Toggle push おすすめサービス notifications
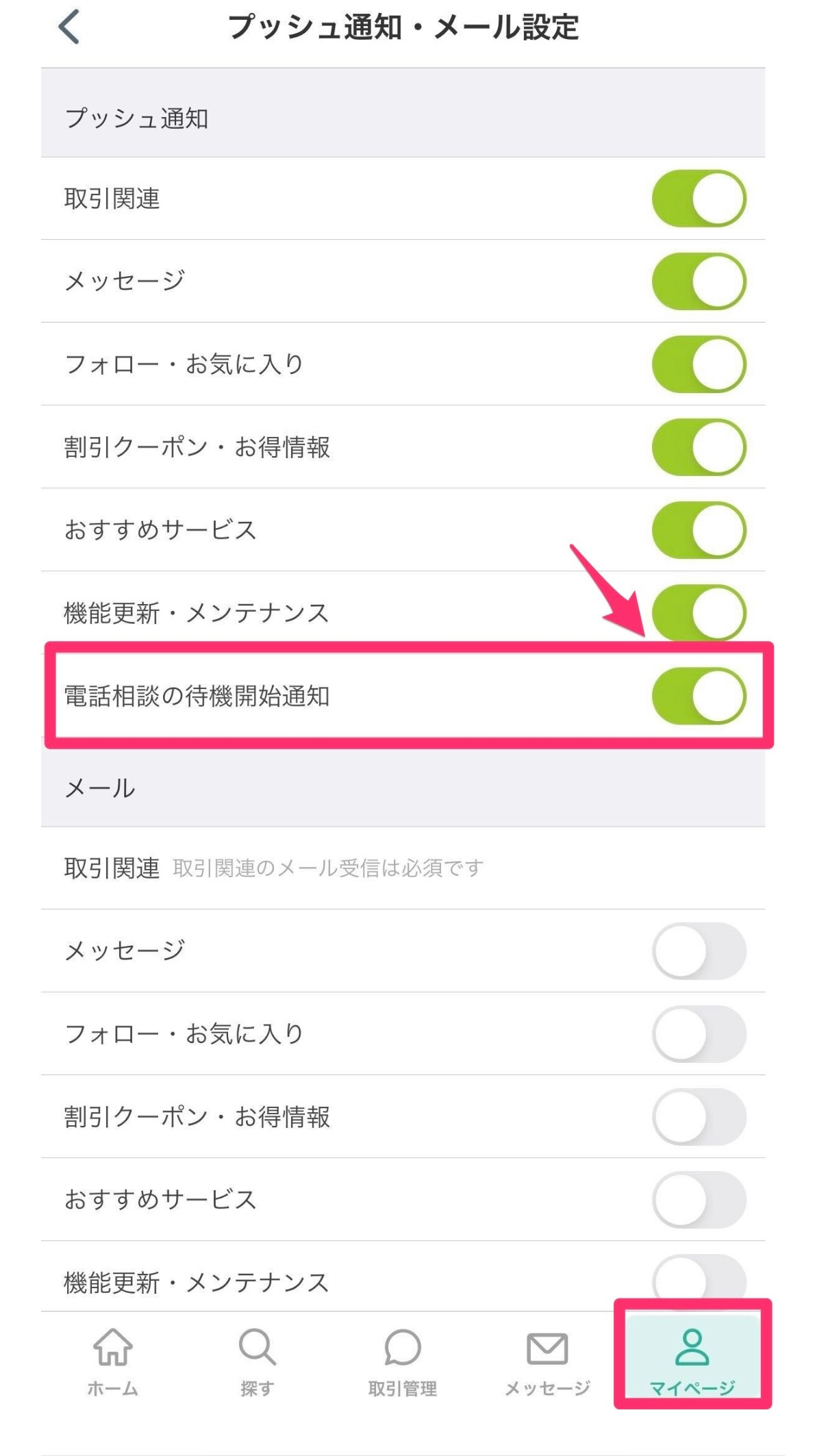The image size is (826, 1456). click(699, 530)
